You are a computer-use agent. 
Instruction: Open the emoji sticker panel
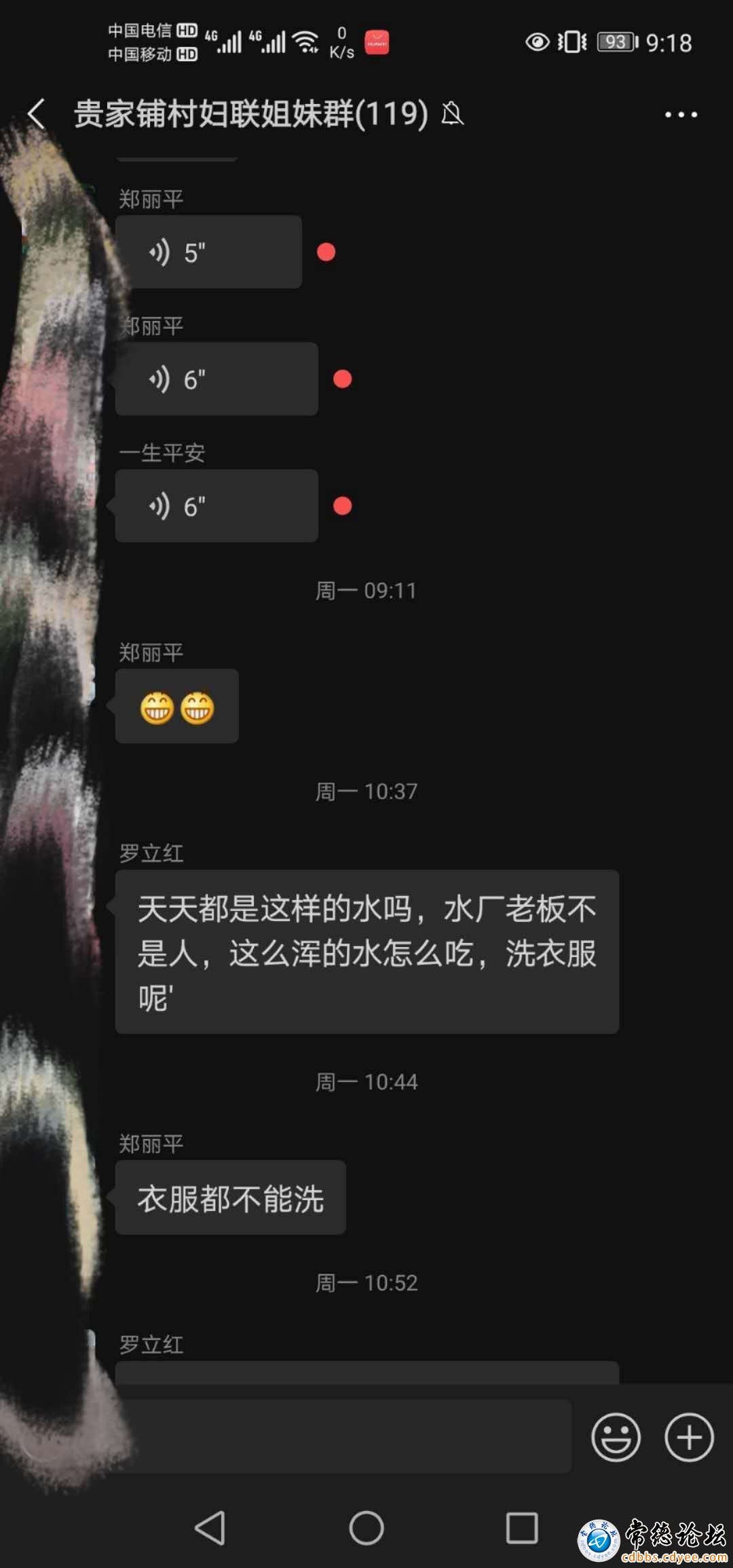(616, 1437)
